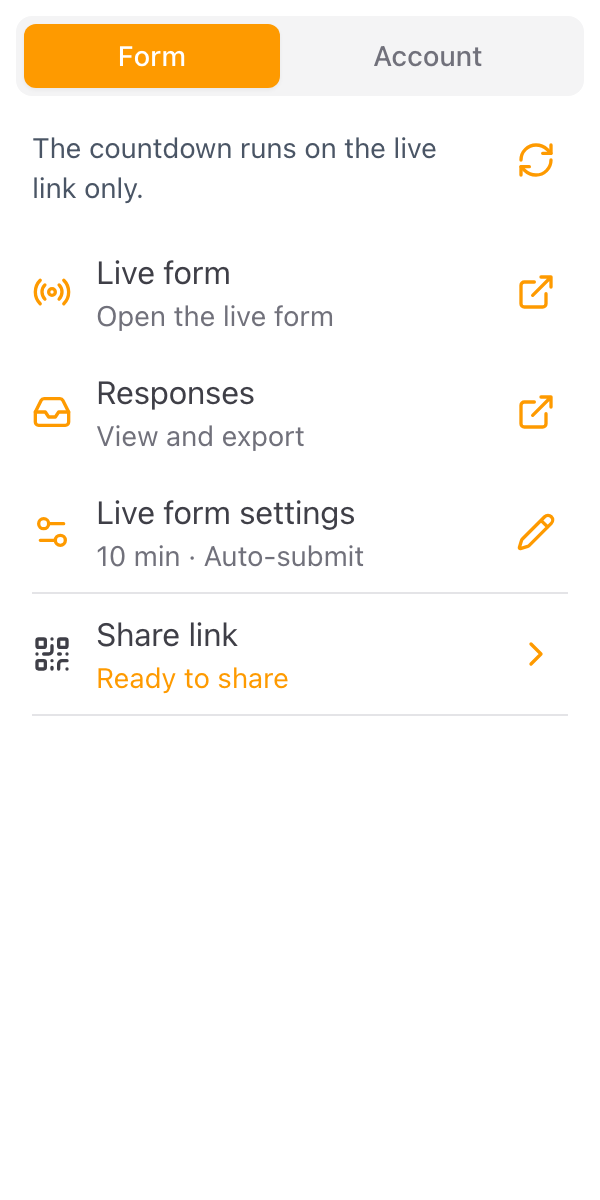Select the Form tab
This screenshot has width=600, height=1200.
click(152, 56)
